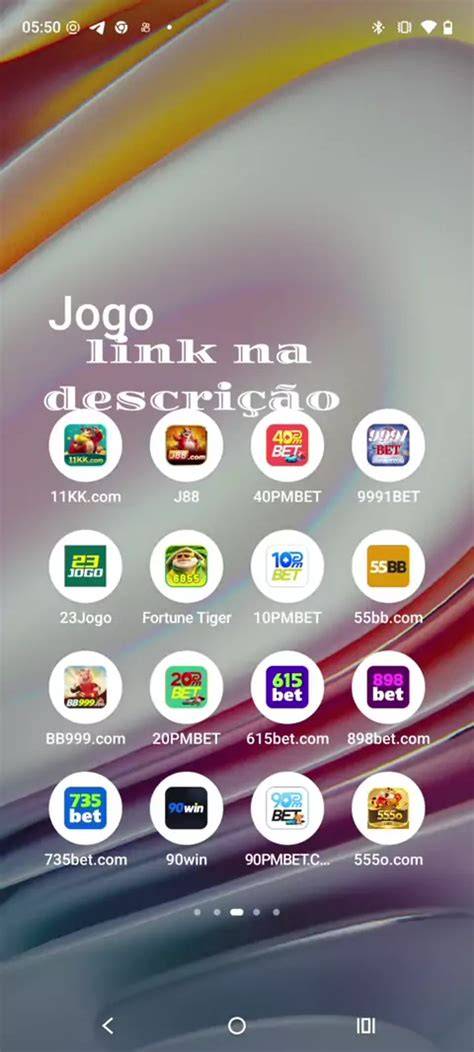Screen dimensions: 474x1052
Task: Open the recent apps overview
Action: [365, 1025]
